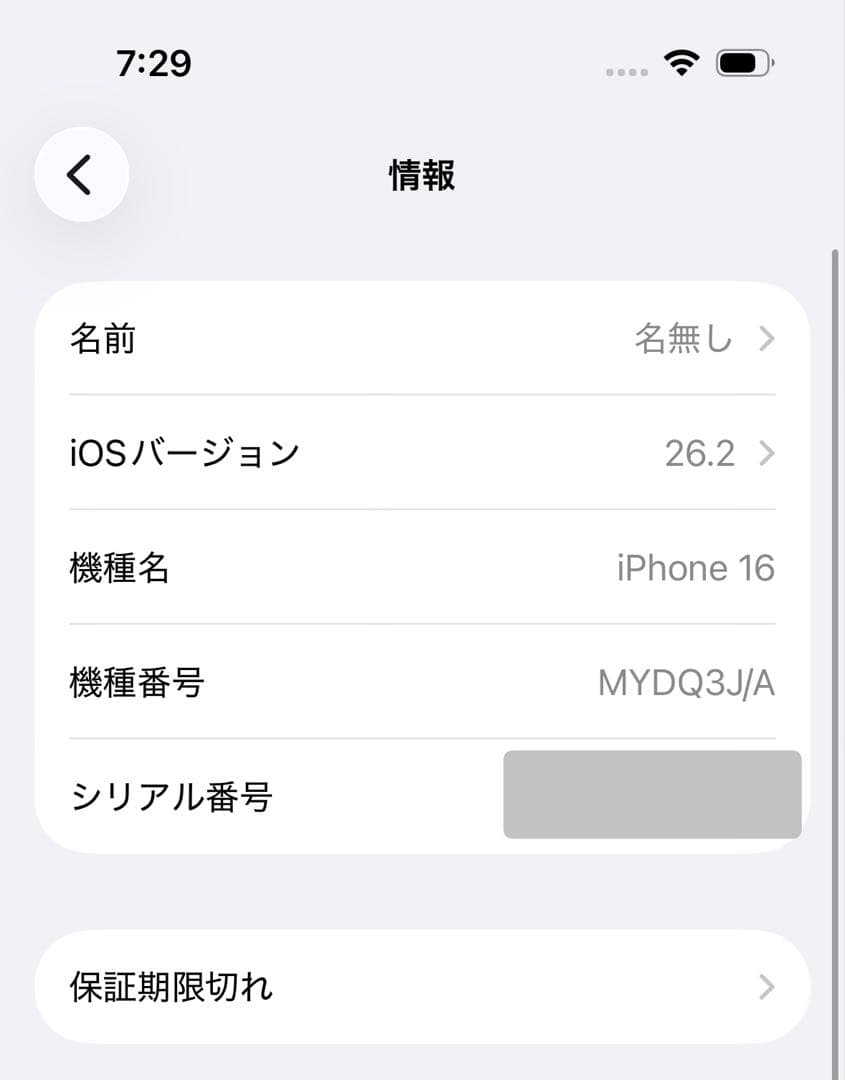Open the 保証期限切れ disclosure chevron
This screenshot has height=1080, width=845.
765,986
